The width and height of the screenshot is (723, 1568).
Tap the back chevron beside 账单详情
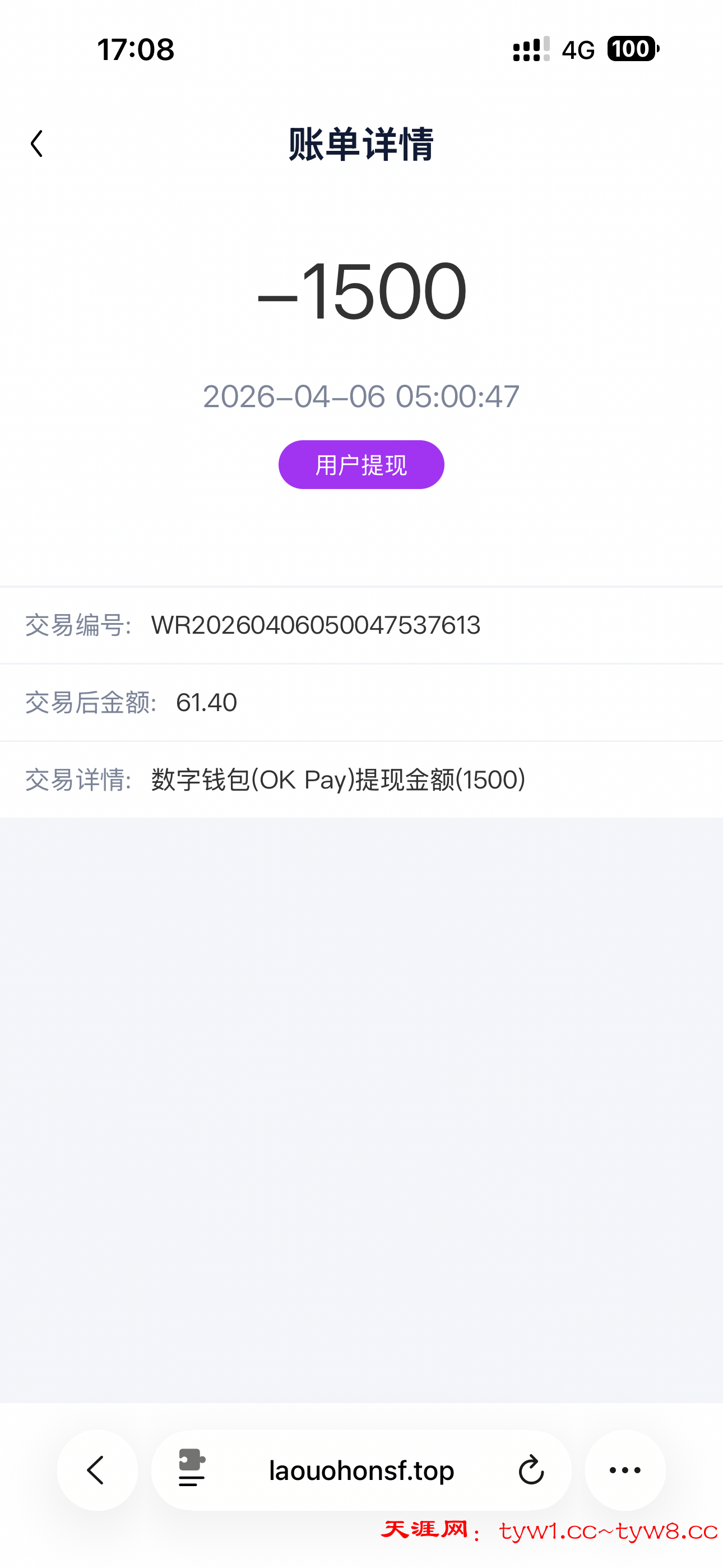click(36, 144)
